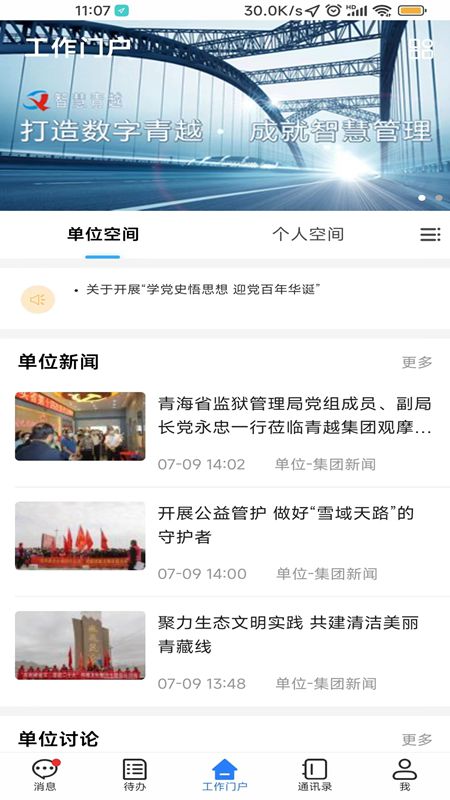Tap the banner 打造数字青越
Screen dimensions: 450x800
225,115
